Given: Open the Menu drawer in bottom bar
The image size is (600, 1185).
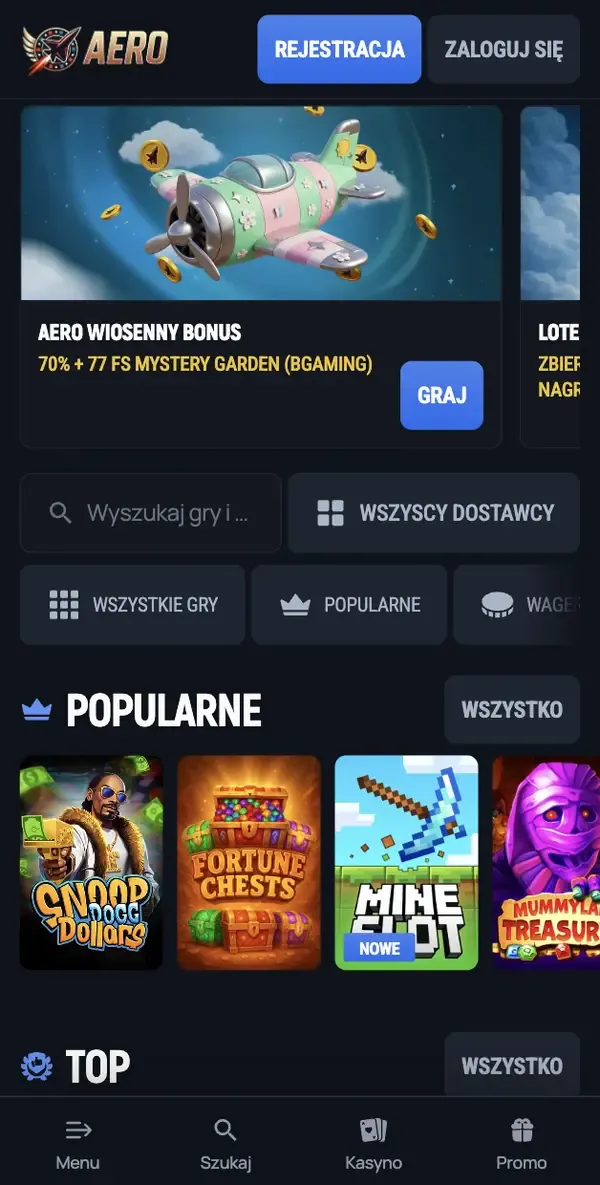Looking at the screenshot, I should point(78,1144).
